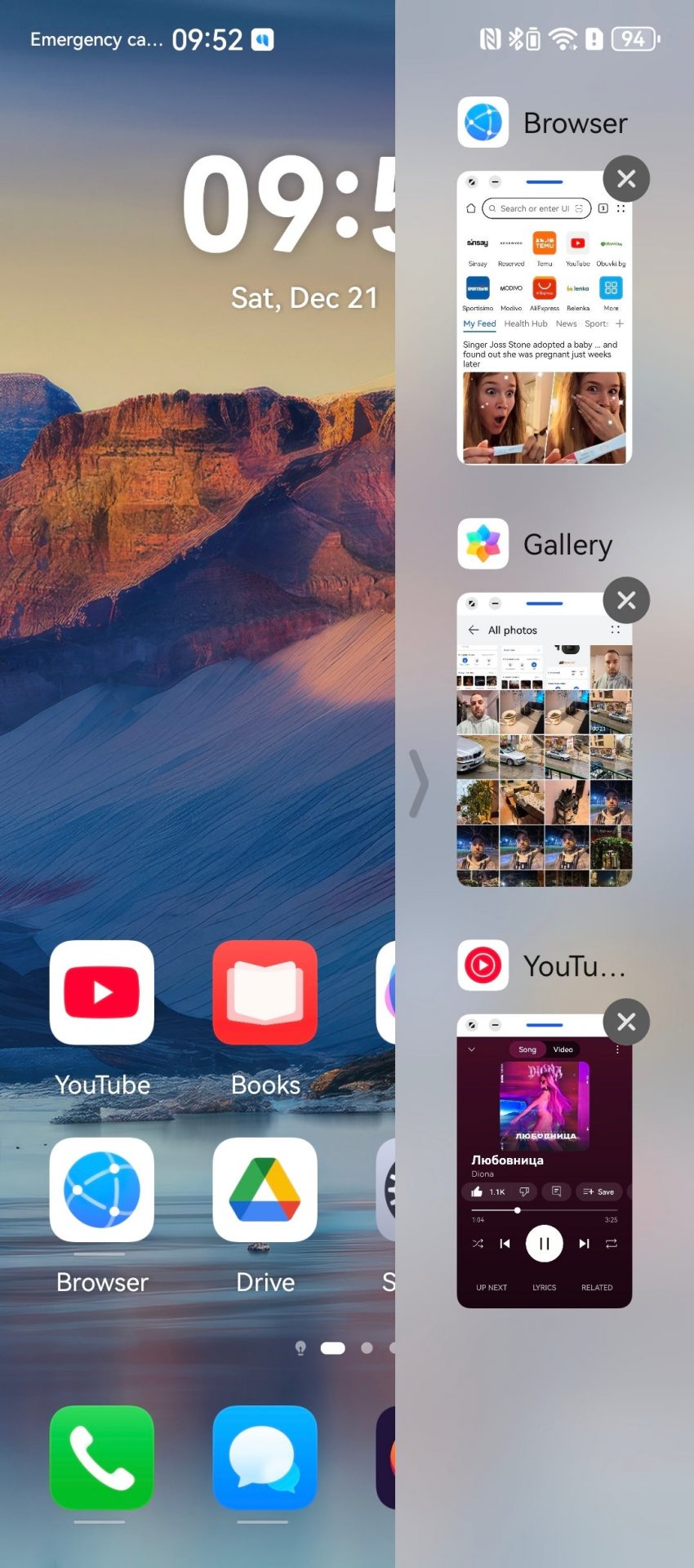Open the Drive app
Screen dimensions: 694x1568
click(x=265, y=1191)
